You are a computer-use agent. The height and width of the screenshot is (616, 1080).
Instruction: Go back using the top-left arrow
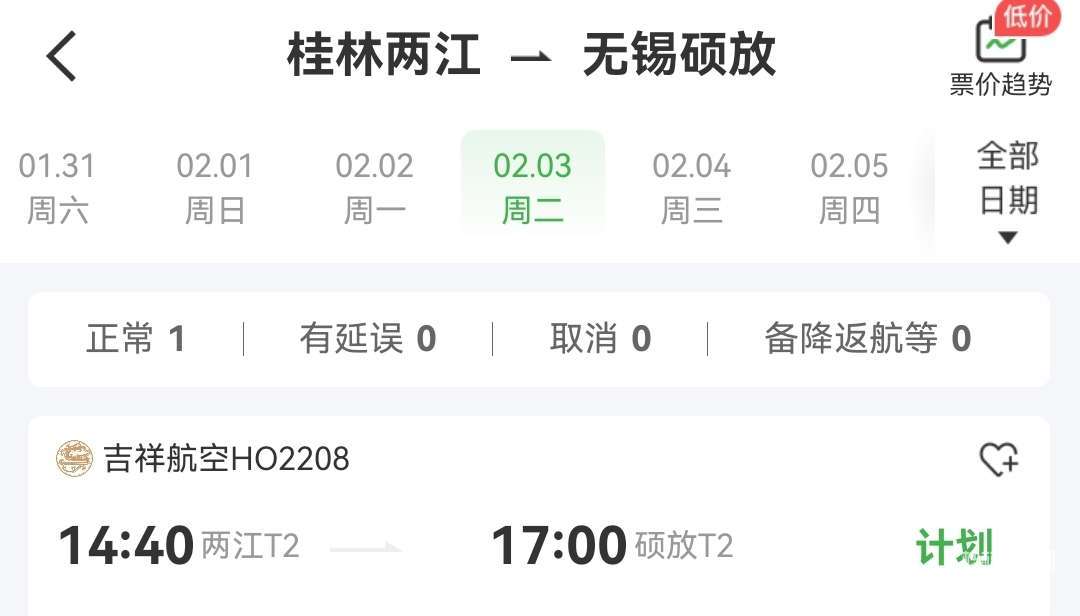click(x=61, y=56)
